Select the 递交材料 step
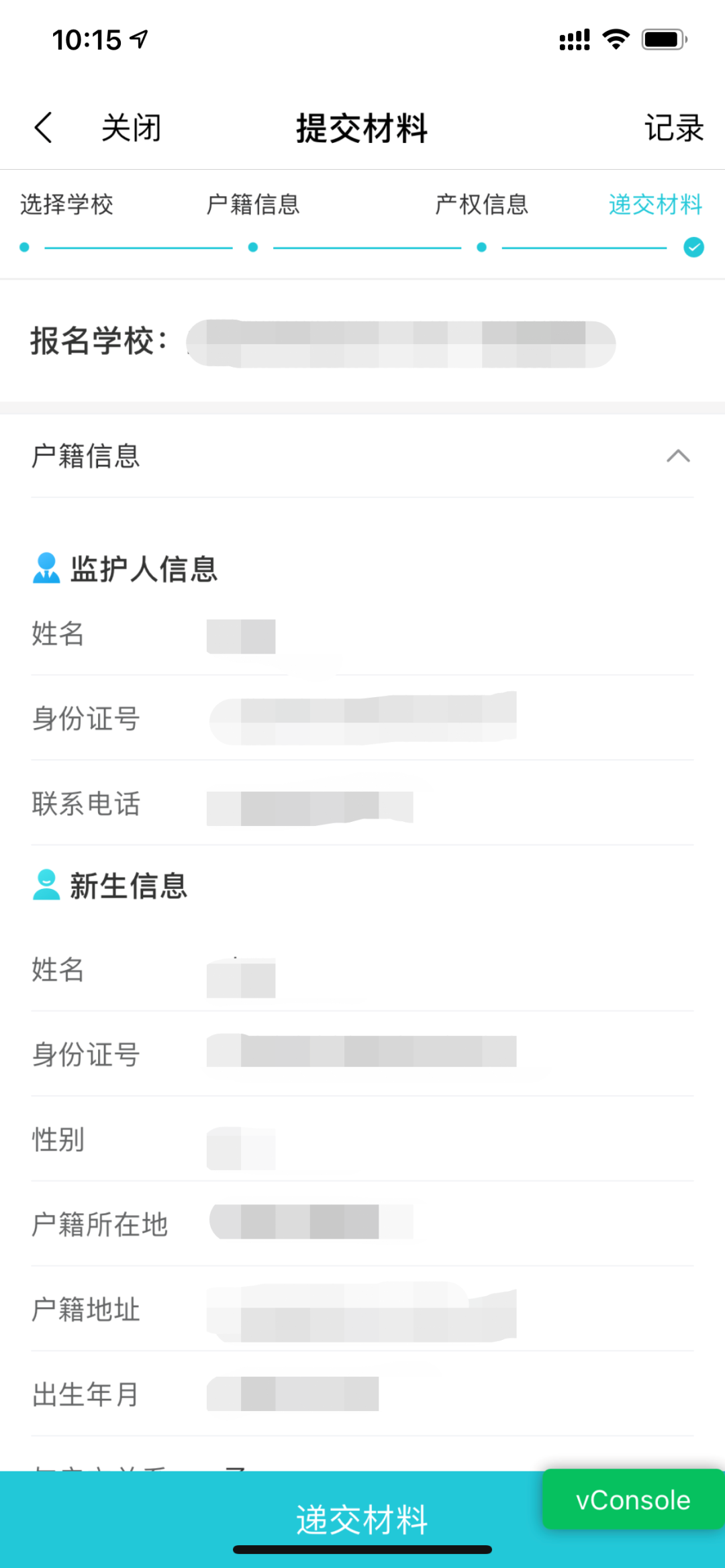Viewport: 725px width, 1568px height. tap(655, 205)
